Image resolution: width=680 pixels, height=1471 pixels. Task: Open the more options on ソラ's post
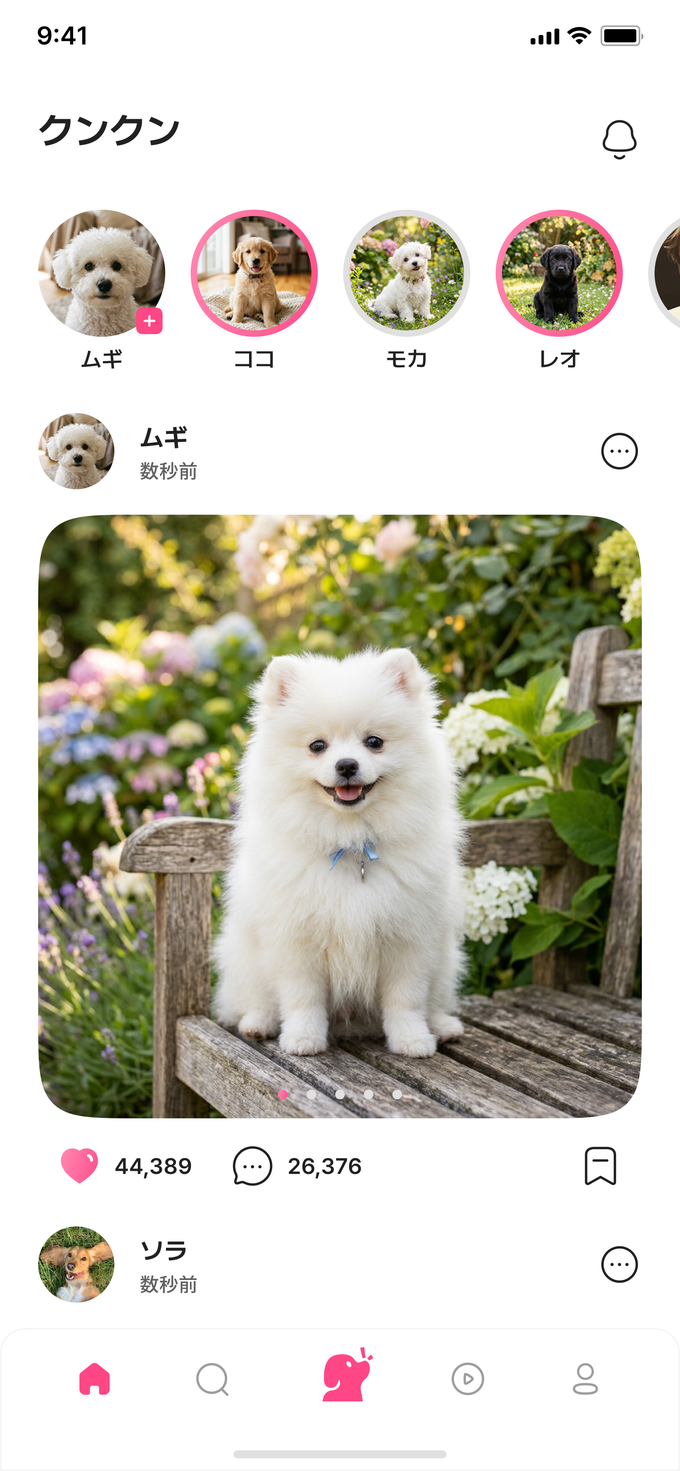click(619, 1265)
